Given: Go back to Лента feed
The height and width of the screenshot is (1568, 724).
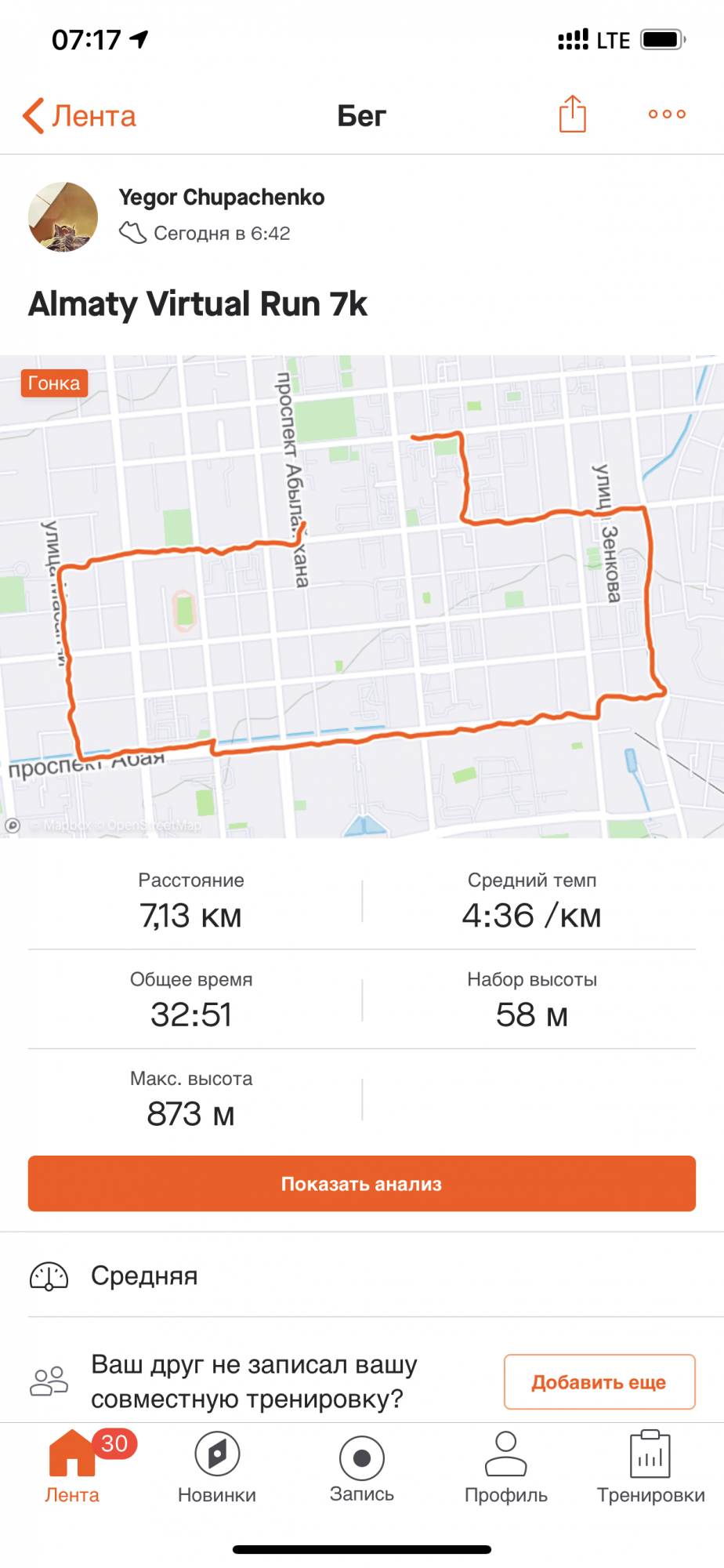Looking at the screenshot, I should pos(79,116).
